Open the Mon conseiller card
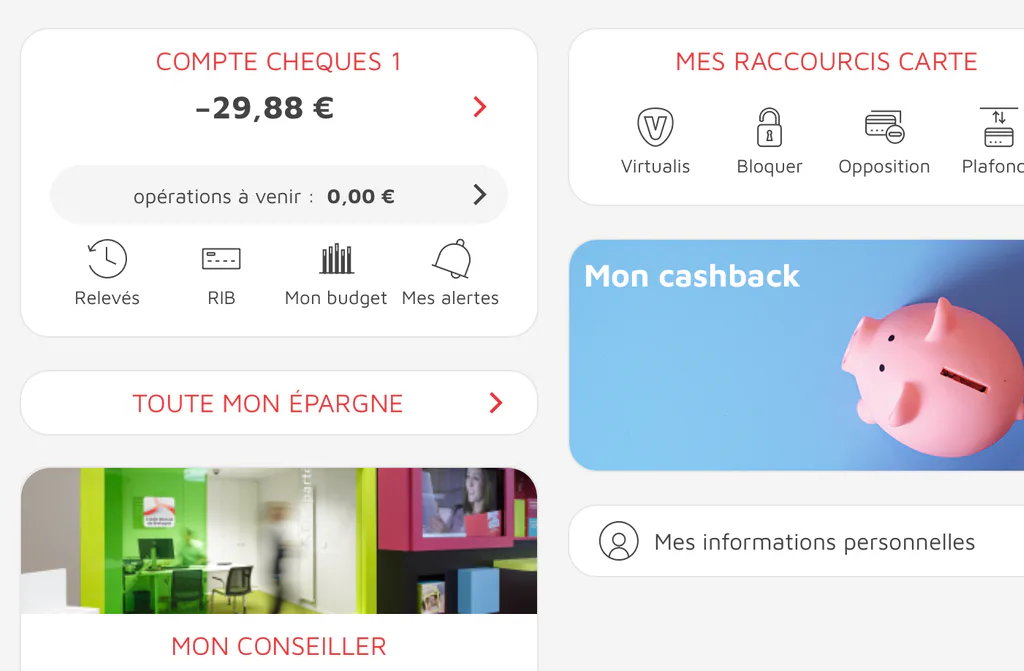 279,569
